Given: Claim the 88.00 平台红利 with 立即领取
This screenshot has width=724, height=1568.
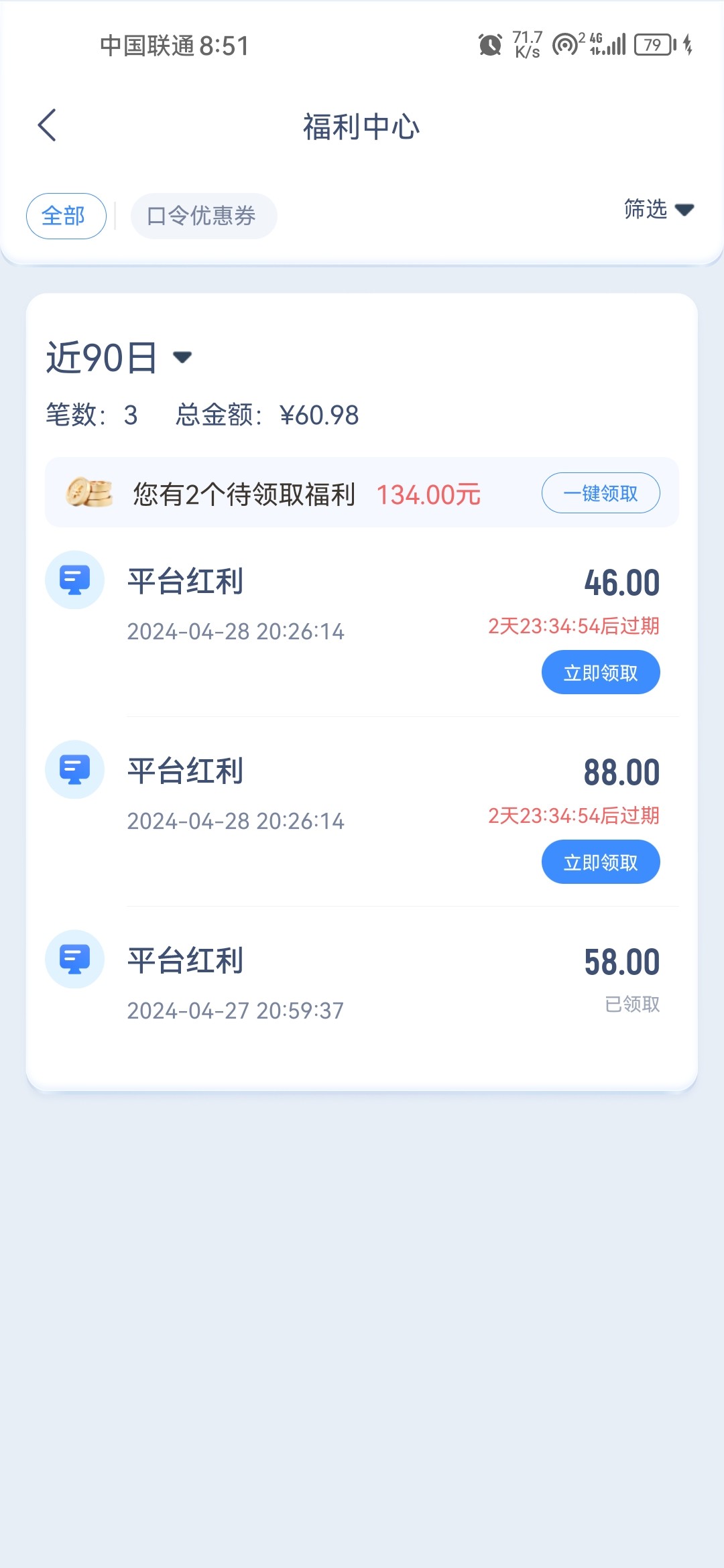Looking at the screenshot, I should coord(601,862).
